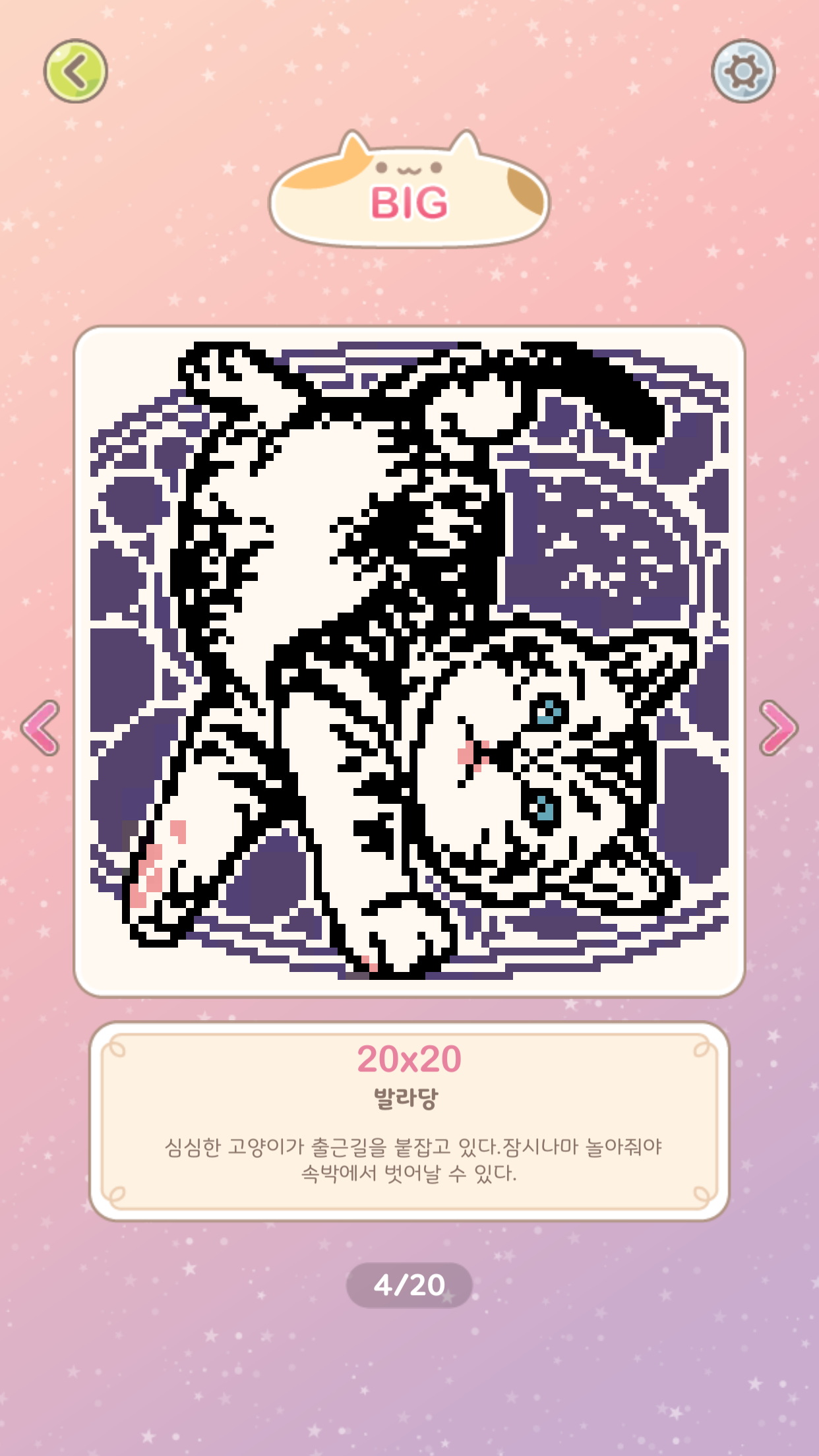Open the settings gear
The height and width of the screenshot is (1456, 819).
(743, 71)
